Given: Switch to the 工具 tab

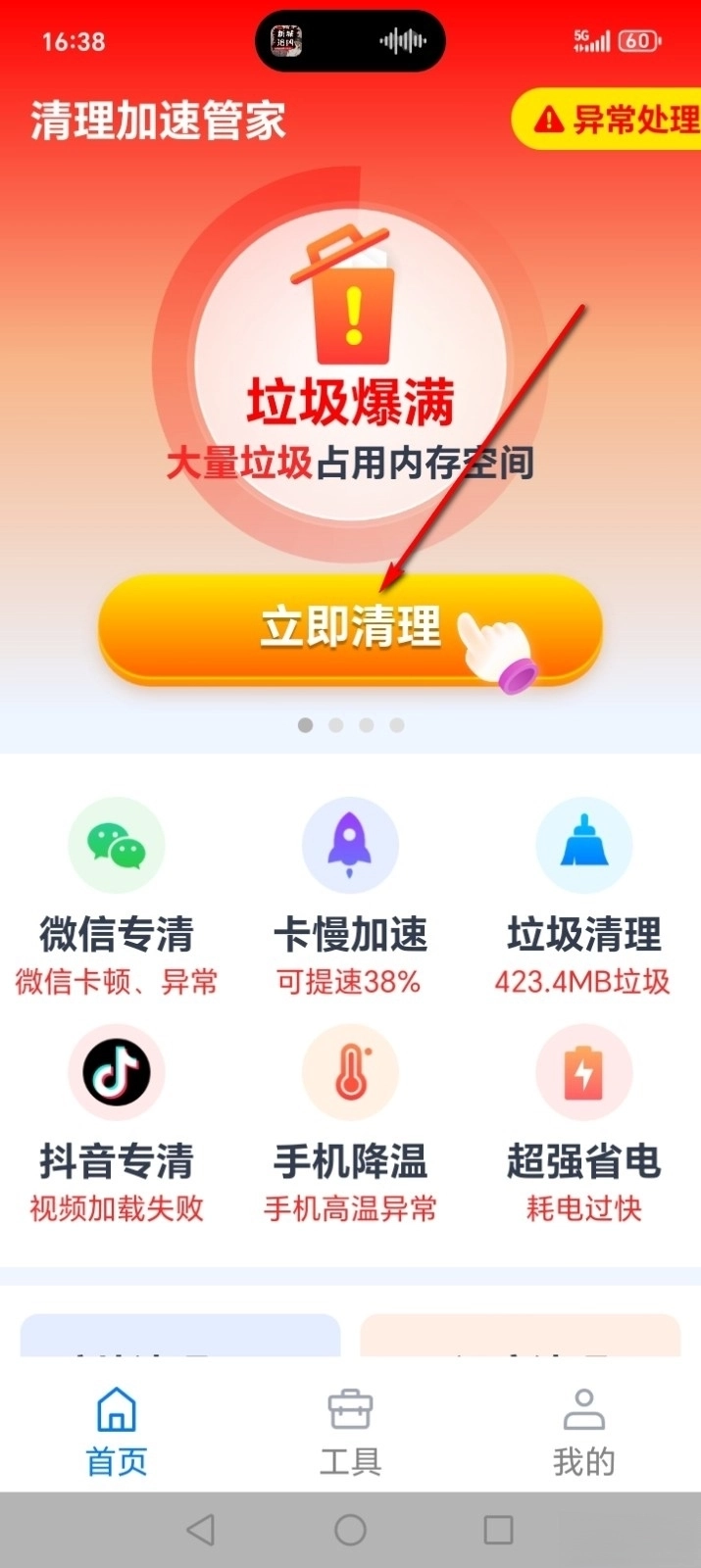Looking at the screenshot, I should coord(350,1431).
